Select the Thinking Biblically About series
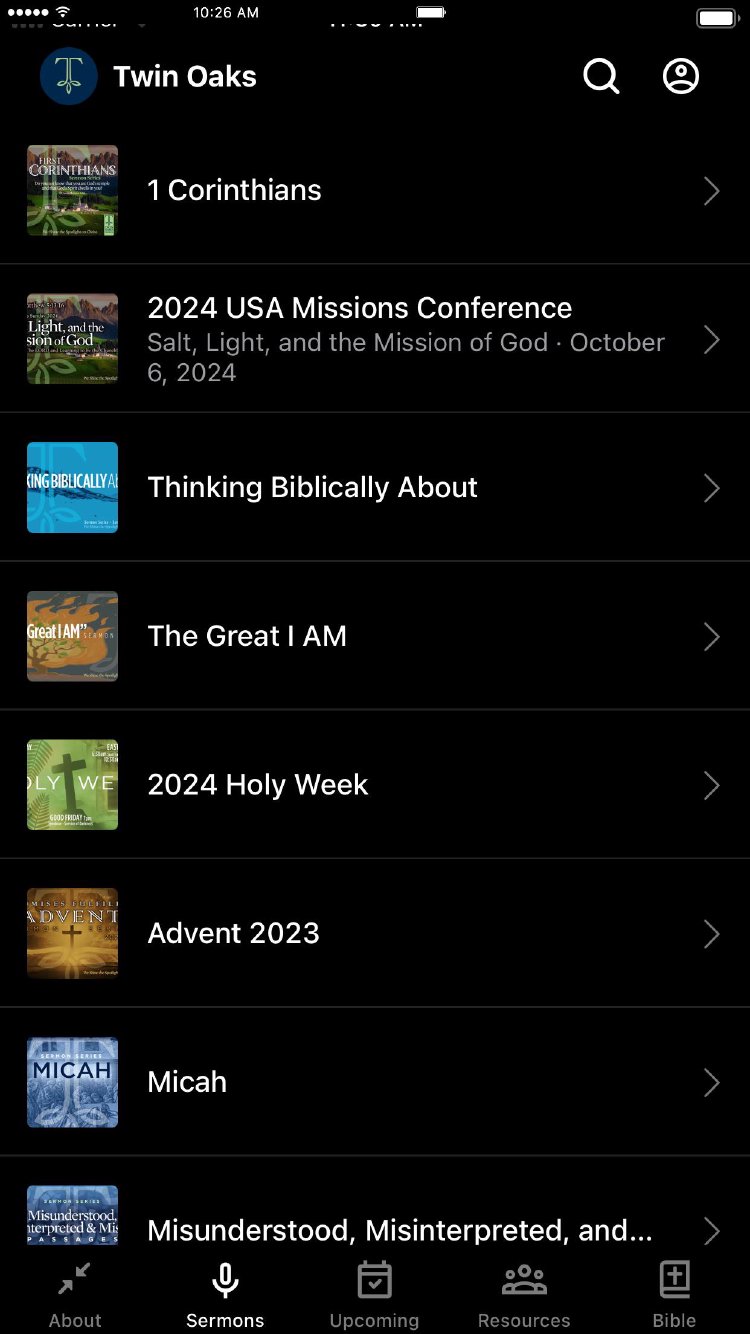The width and height of the screenshot is (750, 1334). pyautogui.click(x=374, y=487)
